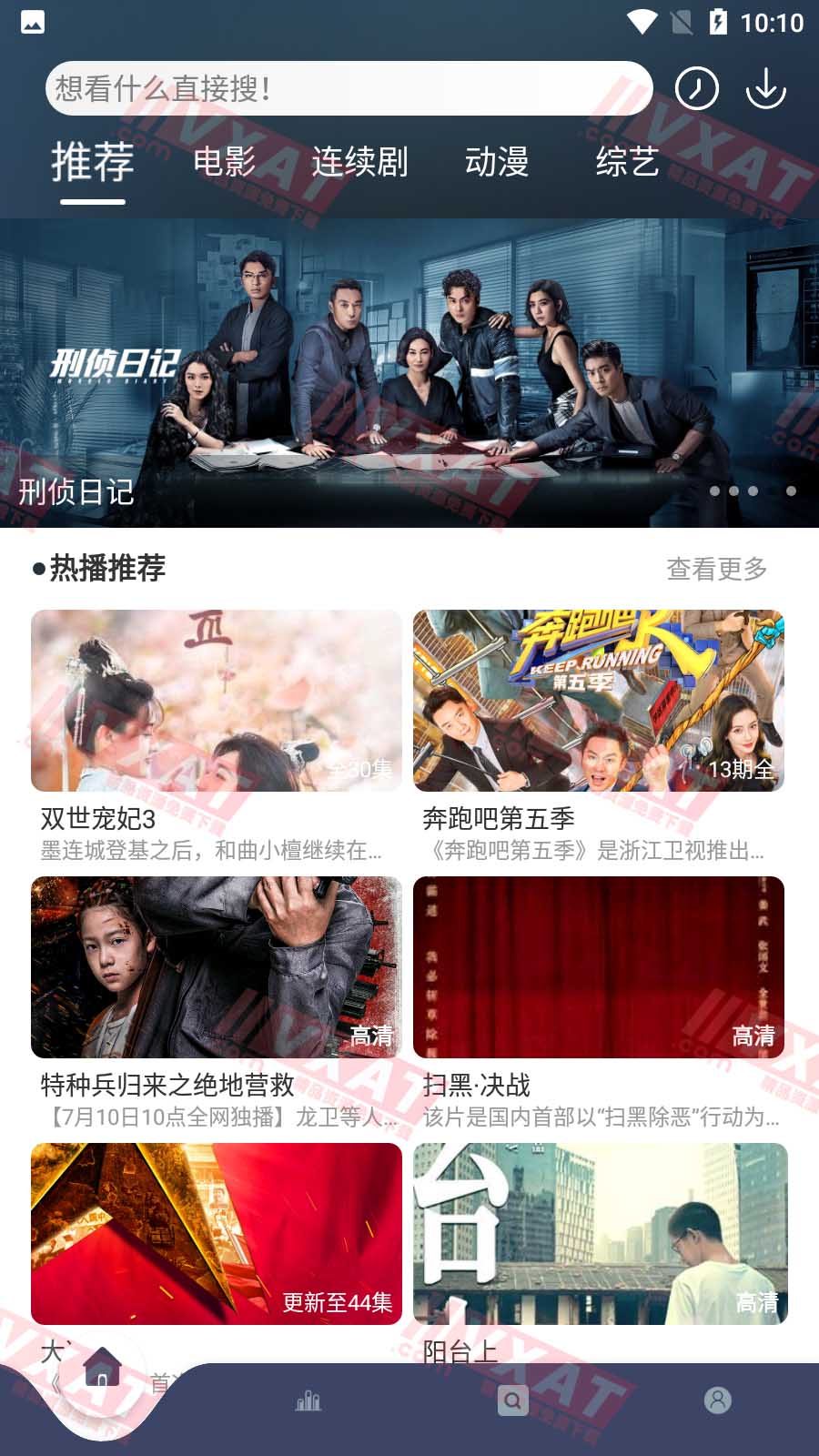Open the downloads arrow icon
The width and height of the screenshot is (819, 1456).
click(766, 88)
